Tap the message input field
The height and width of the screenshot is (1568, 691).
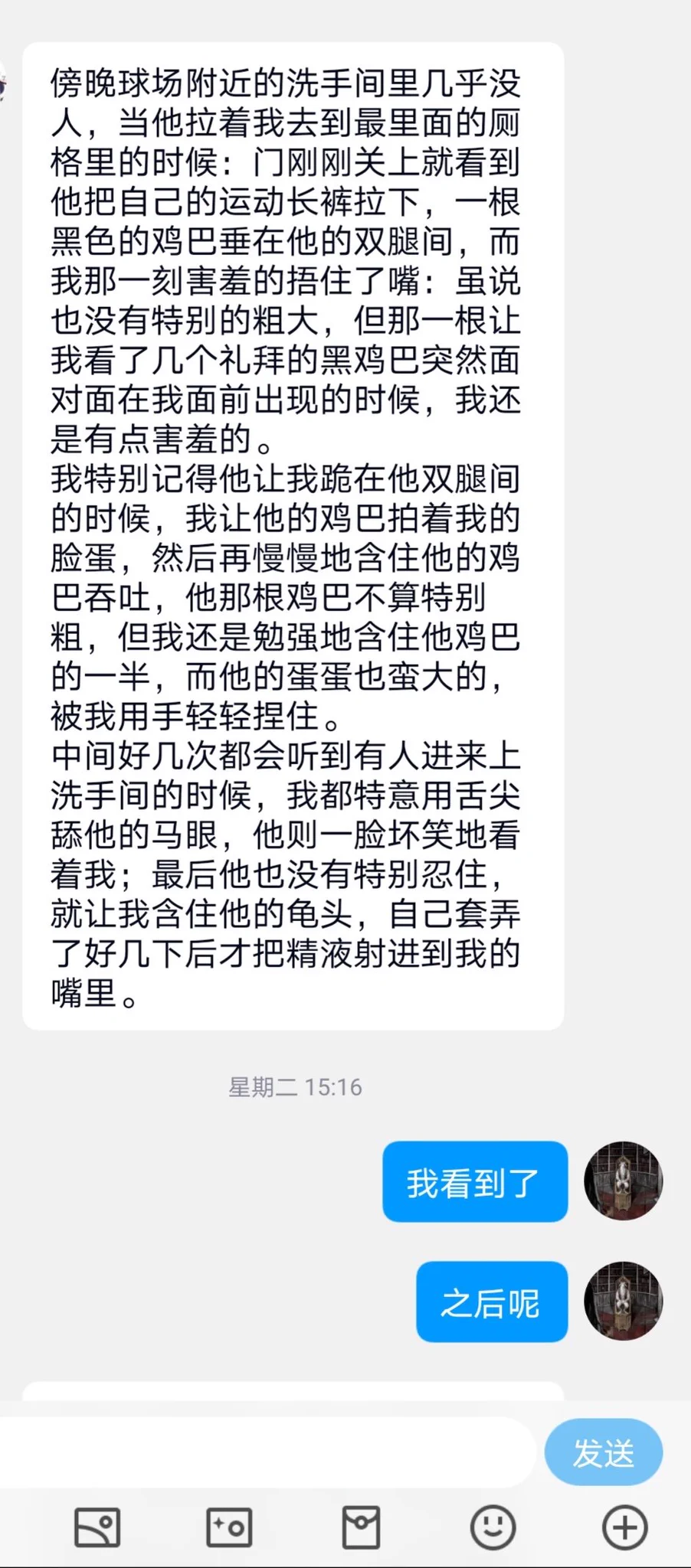click(268, 1452)
